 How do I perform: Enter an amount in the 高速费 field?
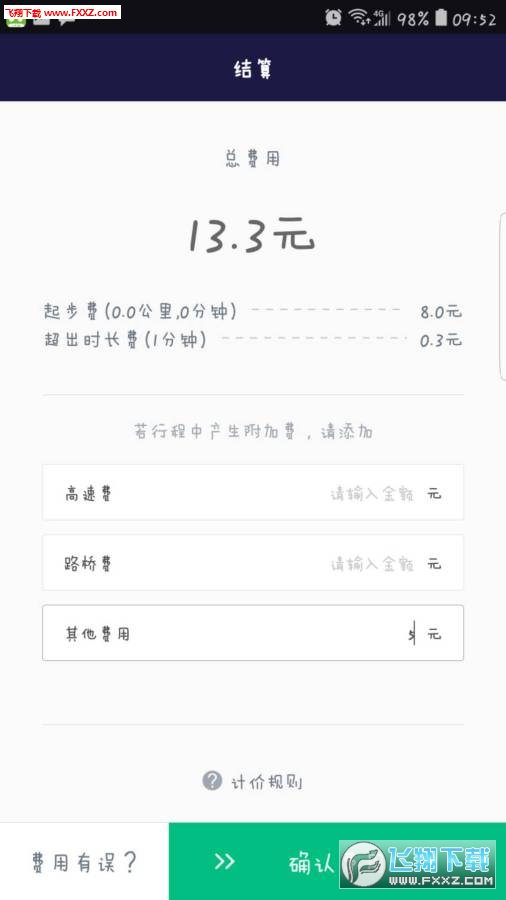(x=252, y=492)
